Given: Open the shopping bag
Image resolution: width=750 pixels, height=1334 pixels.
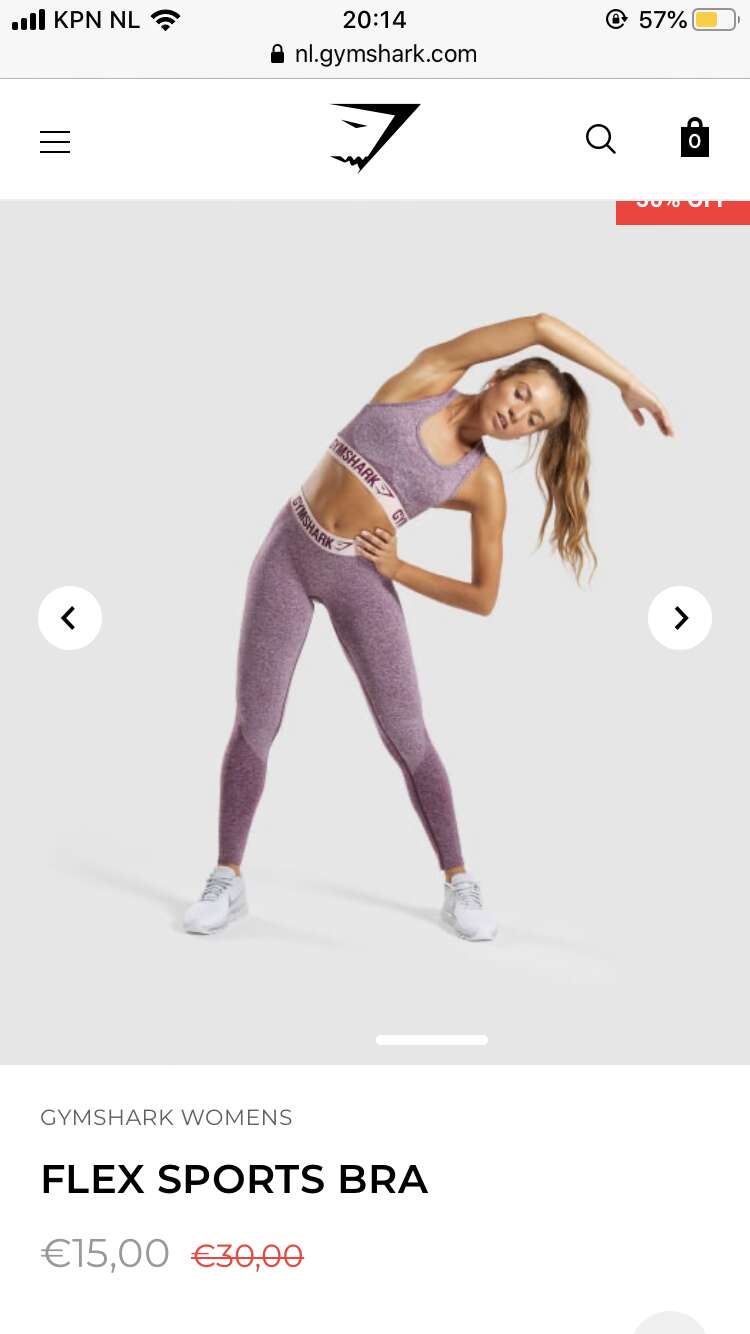Looking at the screenshot, I should (x=695, y=138).
